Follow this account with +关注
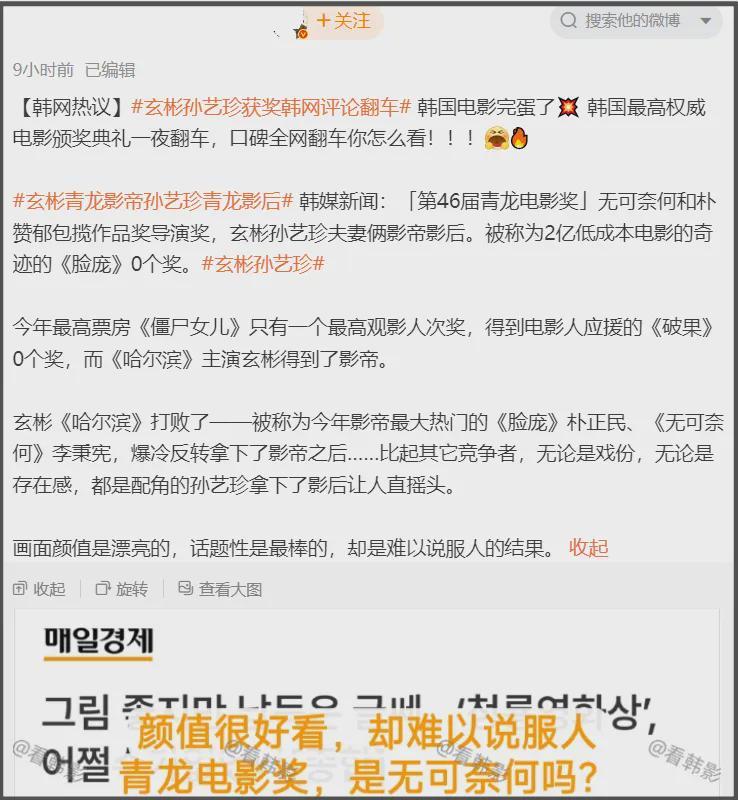The image size is (738, 800). pyautogui.click(x=343, y=21)
